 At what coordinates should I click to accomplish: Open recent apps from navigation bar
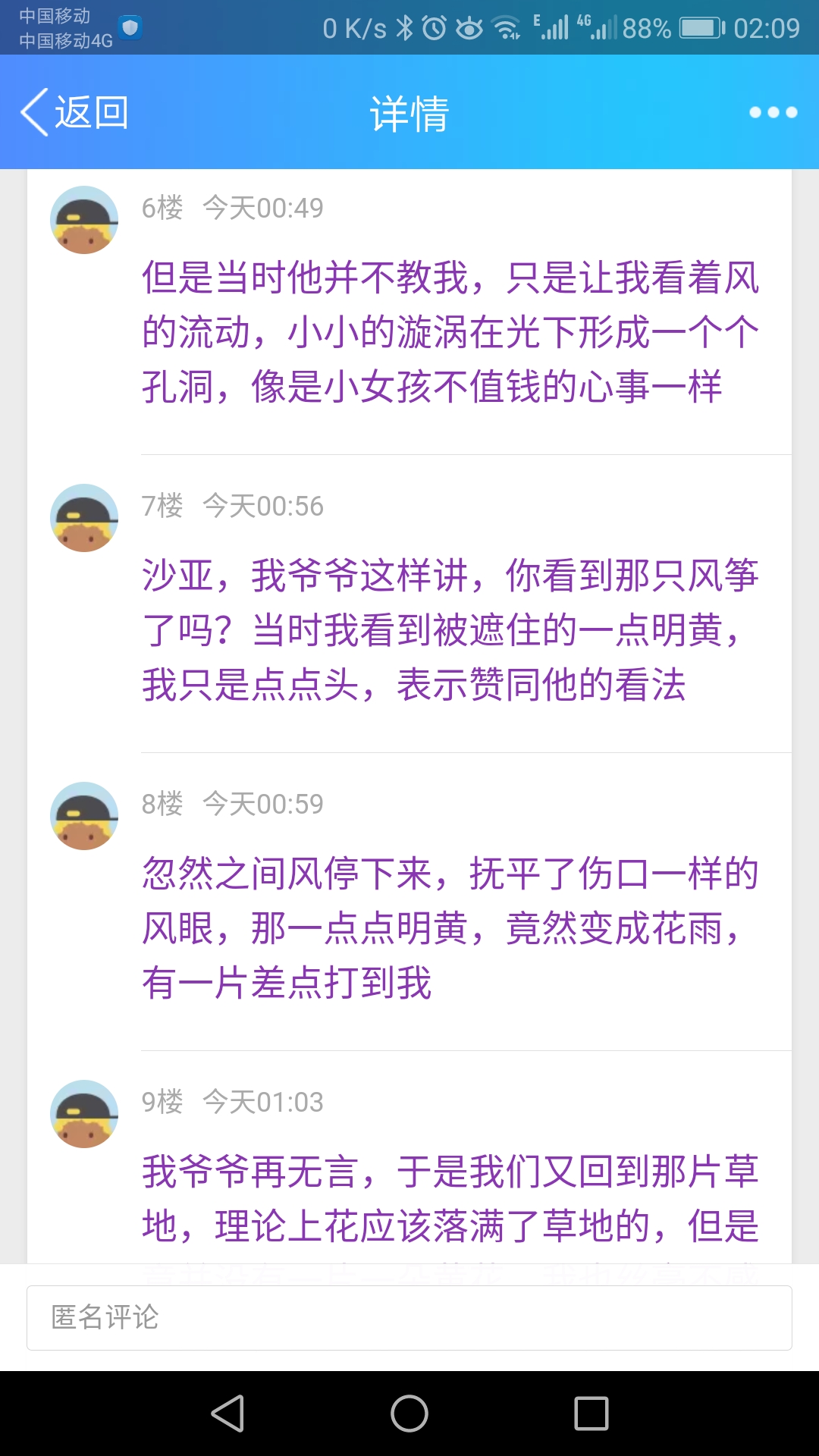[x=591, y=1414]
